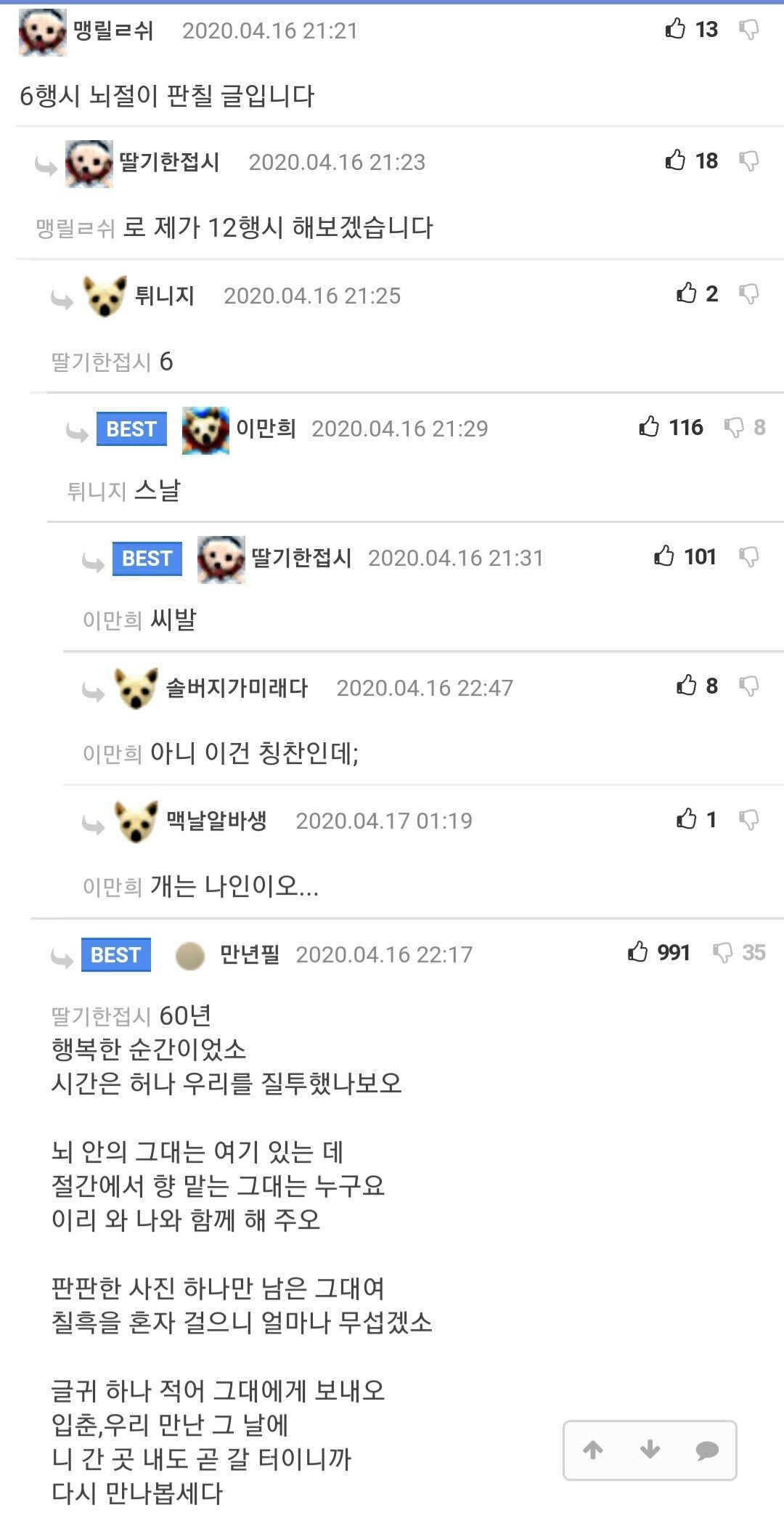Image resolution: width=784 pixels, height=1523 pixels.
Task: Downvote 맹릴ㄹ쉬's top comment
Action: pyautogui.click(x=749, y=30)
